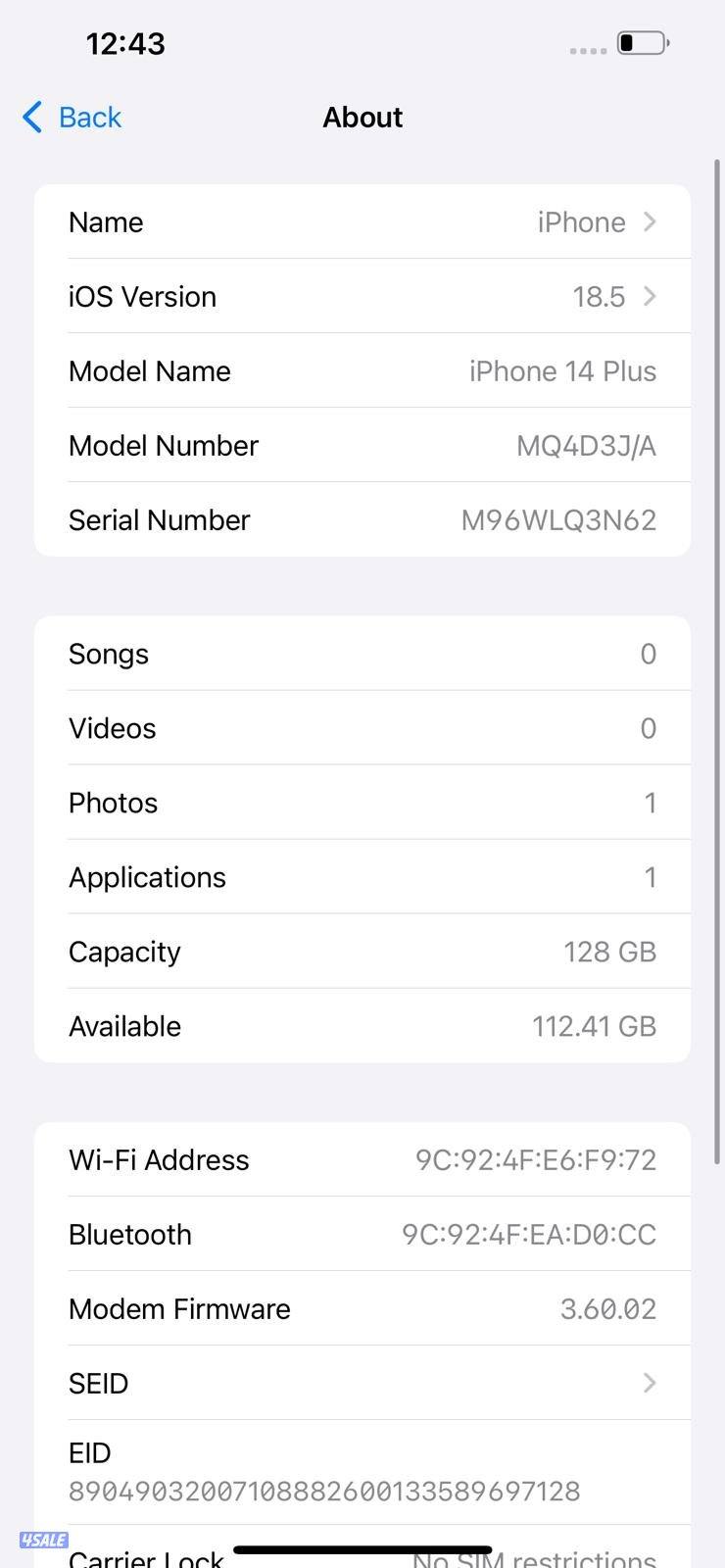Tap the Wi-Fi Address row
The height and width of the screenshot is (1568, 725).
(362, 1159)
